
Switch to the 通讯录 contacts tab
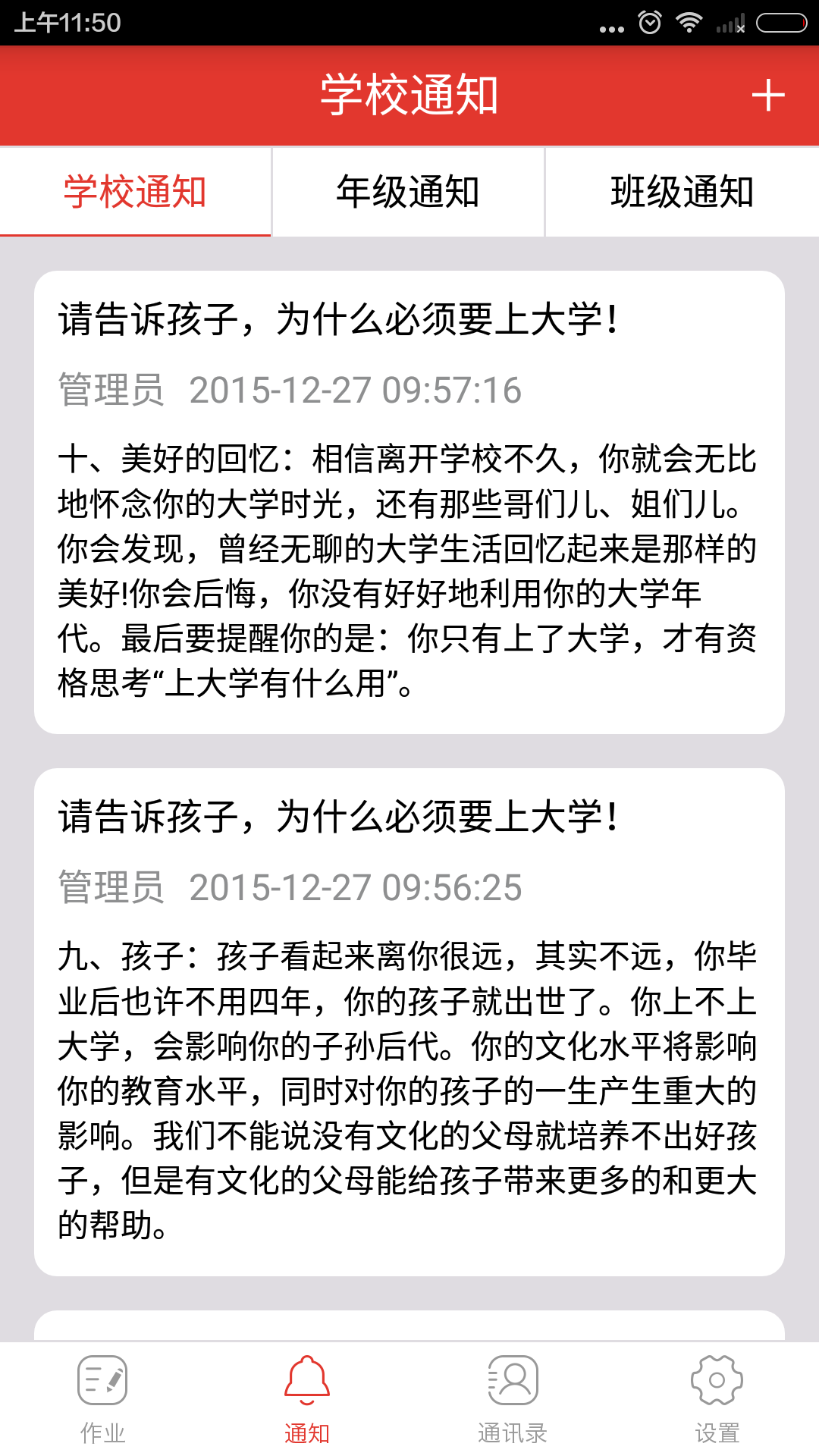coord(513,1399)
